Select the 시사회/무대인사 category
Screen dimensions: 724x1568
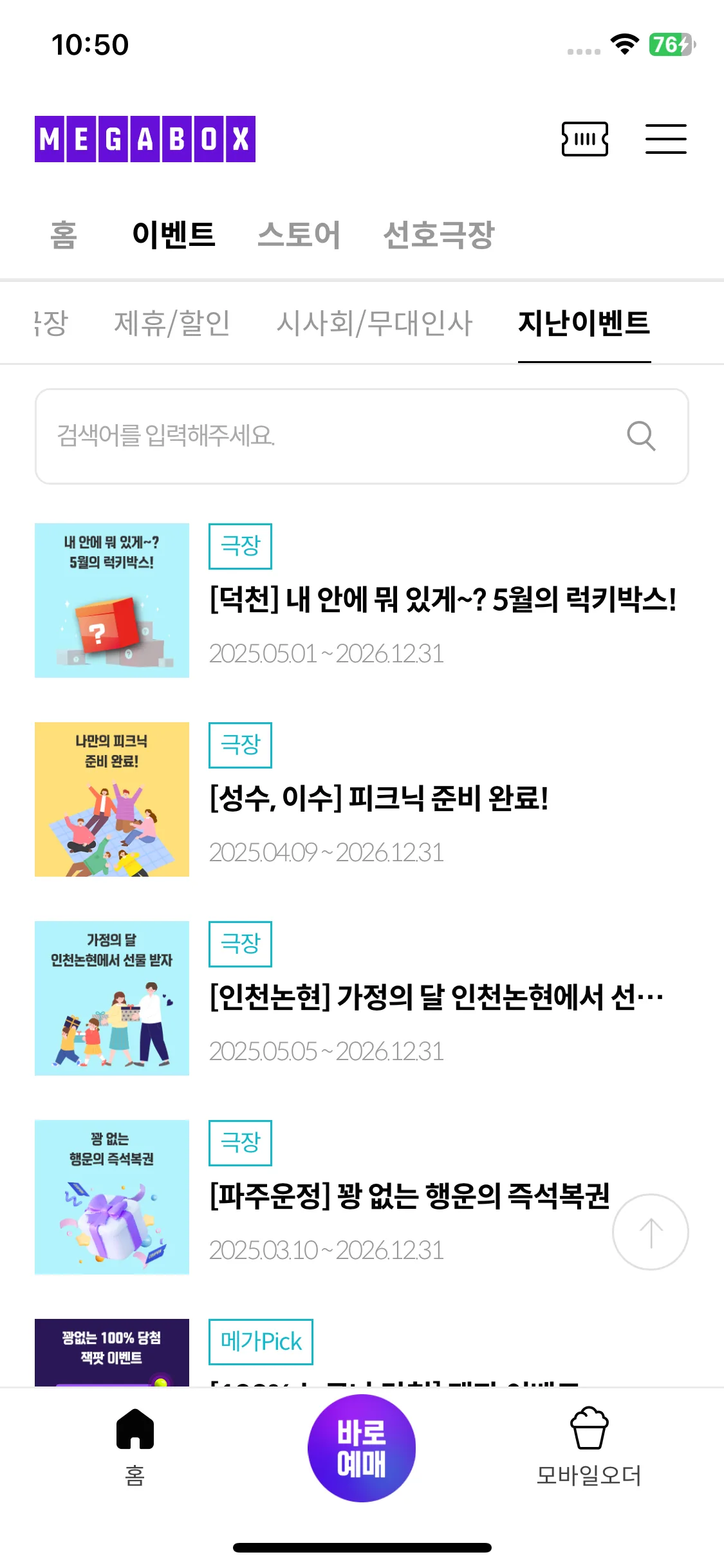pyautogui.click(x=374, y=323)
